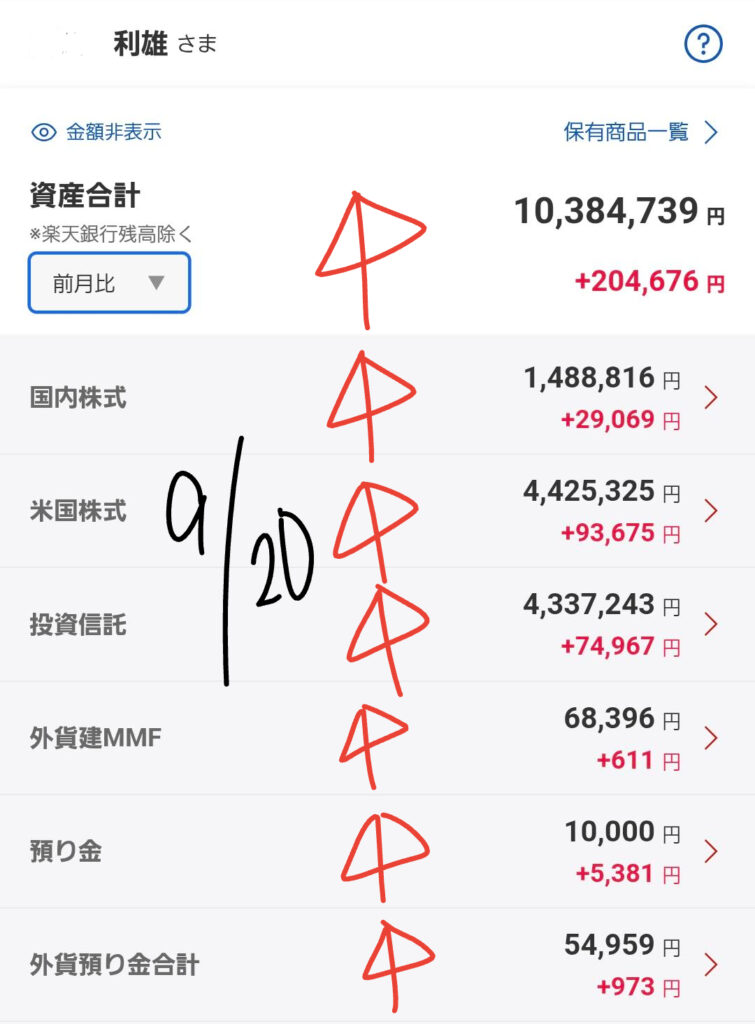
Task: Hide amounts with 金額非表示
Action: [x=97, y=131]
